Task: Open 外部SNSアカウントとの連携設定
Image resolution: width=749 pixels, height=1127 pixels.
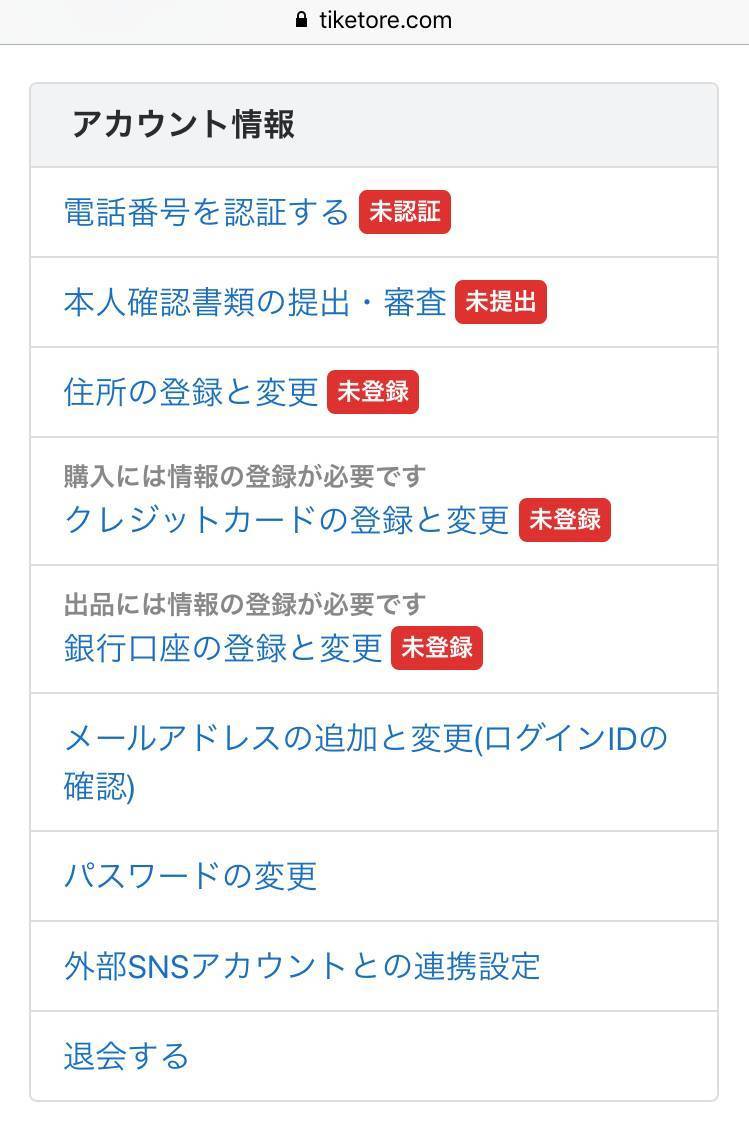Action: [301, 966]
